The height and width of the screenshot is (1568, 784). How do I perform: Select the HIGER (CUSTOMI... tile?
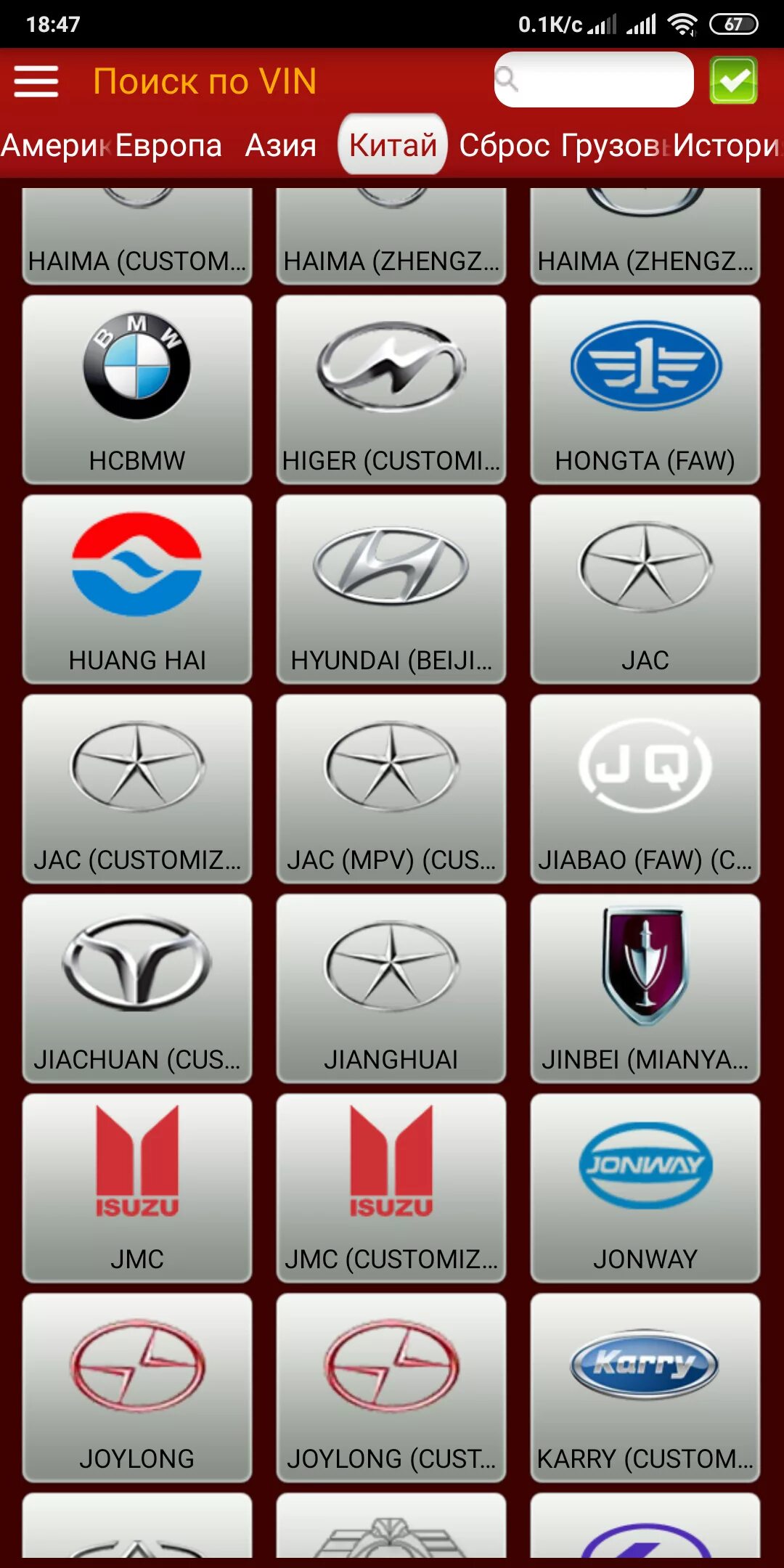coord(391,389)
